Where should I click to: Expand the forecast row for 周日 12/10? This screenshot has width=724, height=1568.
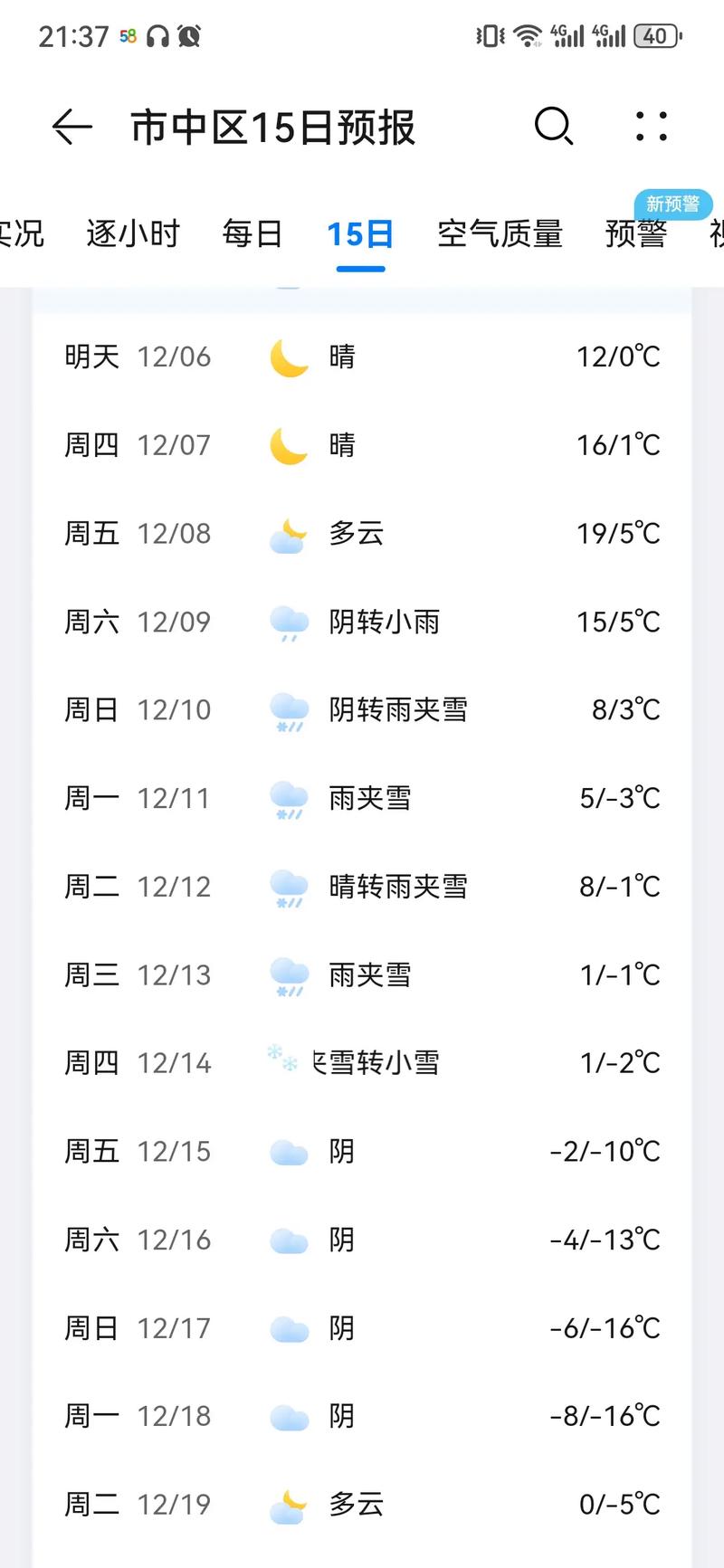362,709
